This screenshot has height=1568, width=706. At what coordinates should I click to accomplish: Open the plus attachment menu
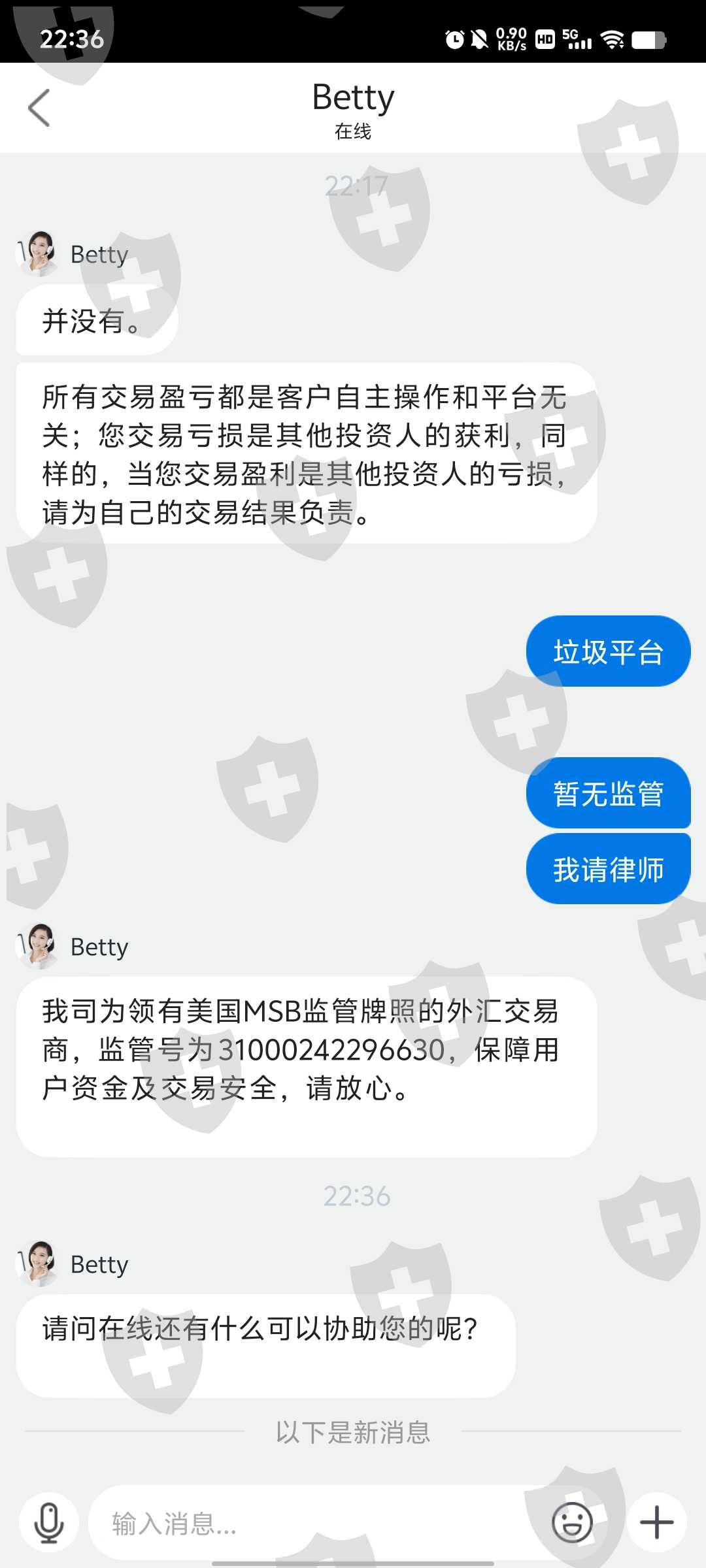point(656,1523)
